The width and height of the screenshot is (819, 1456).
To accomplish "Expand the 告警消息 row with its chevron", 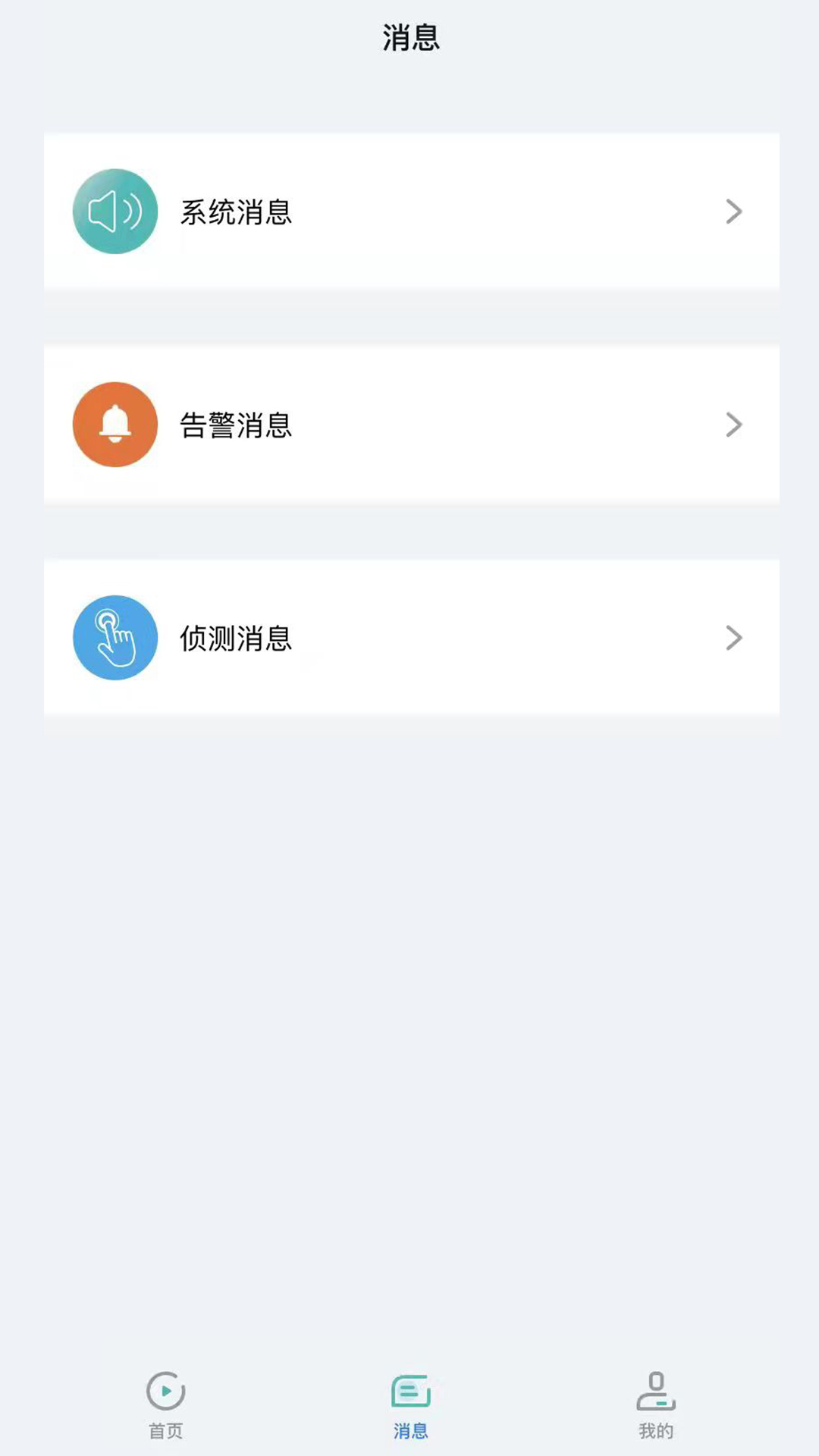I will pyautogui.click(x=733, y=425).
